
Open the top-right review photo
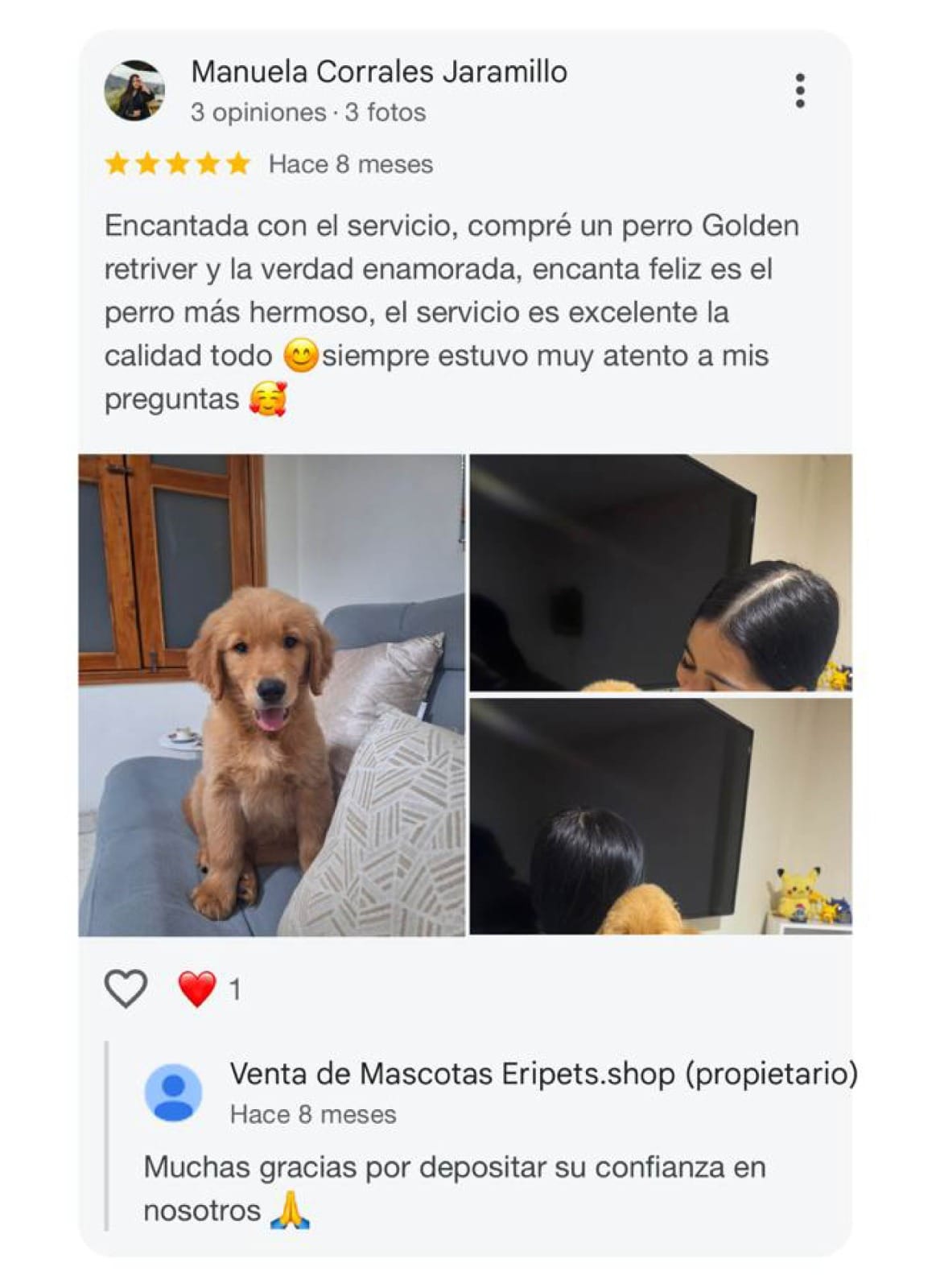(660, 572)
